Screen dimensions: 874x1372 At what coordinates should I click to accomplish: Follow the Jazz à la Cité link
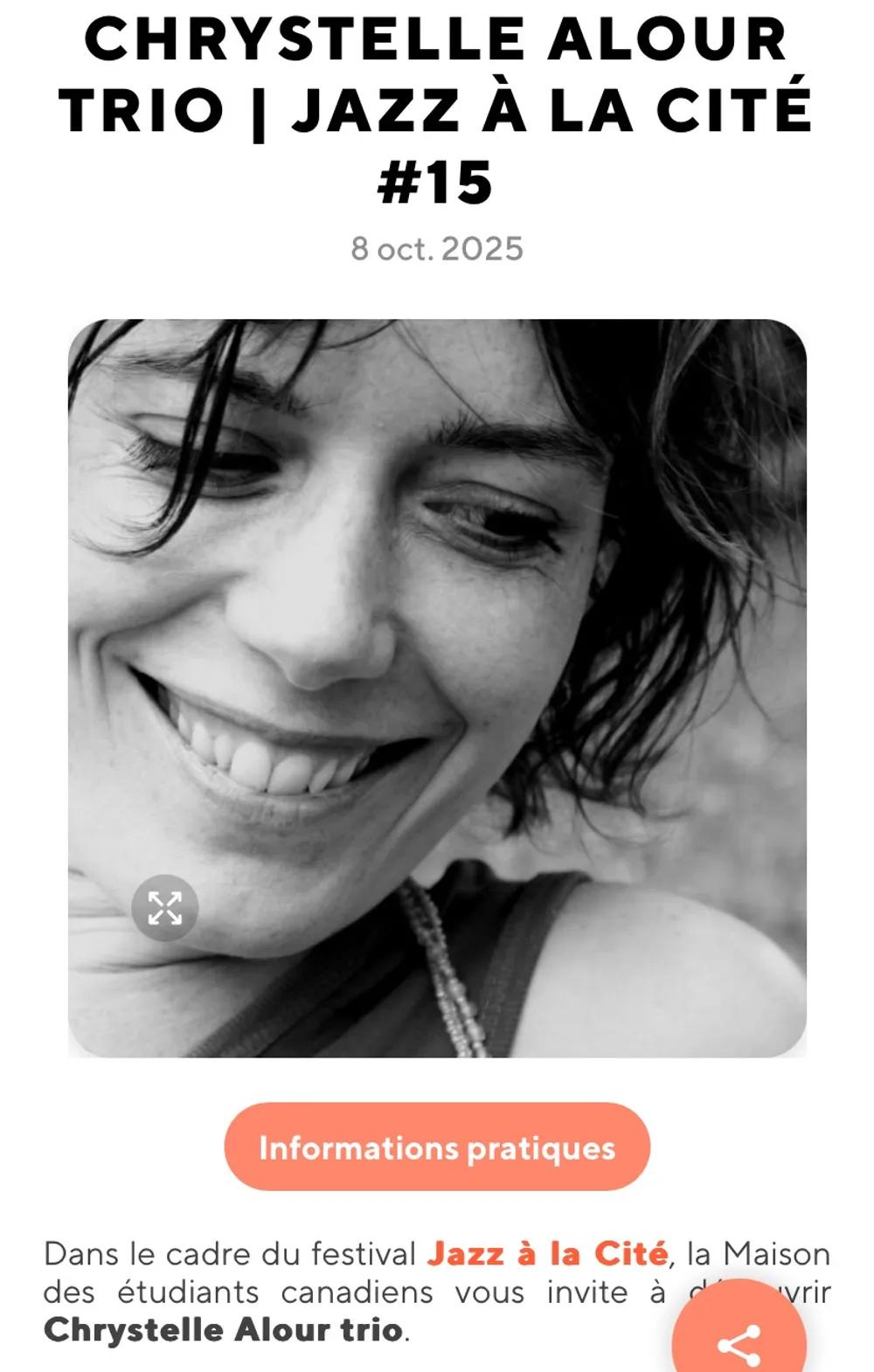(547, 1254)
